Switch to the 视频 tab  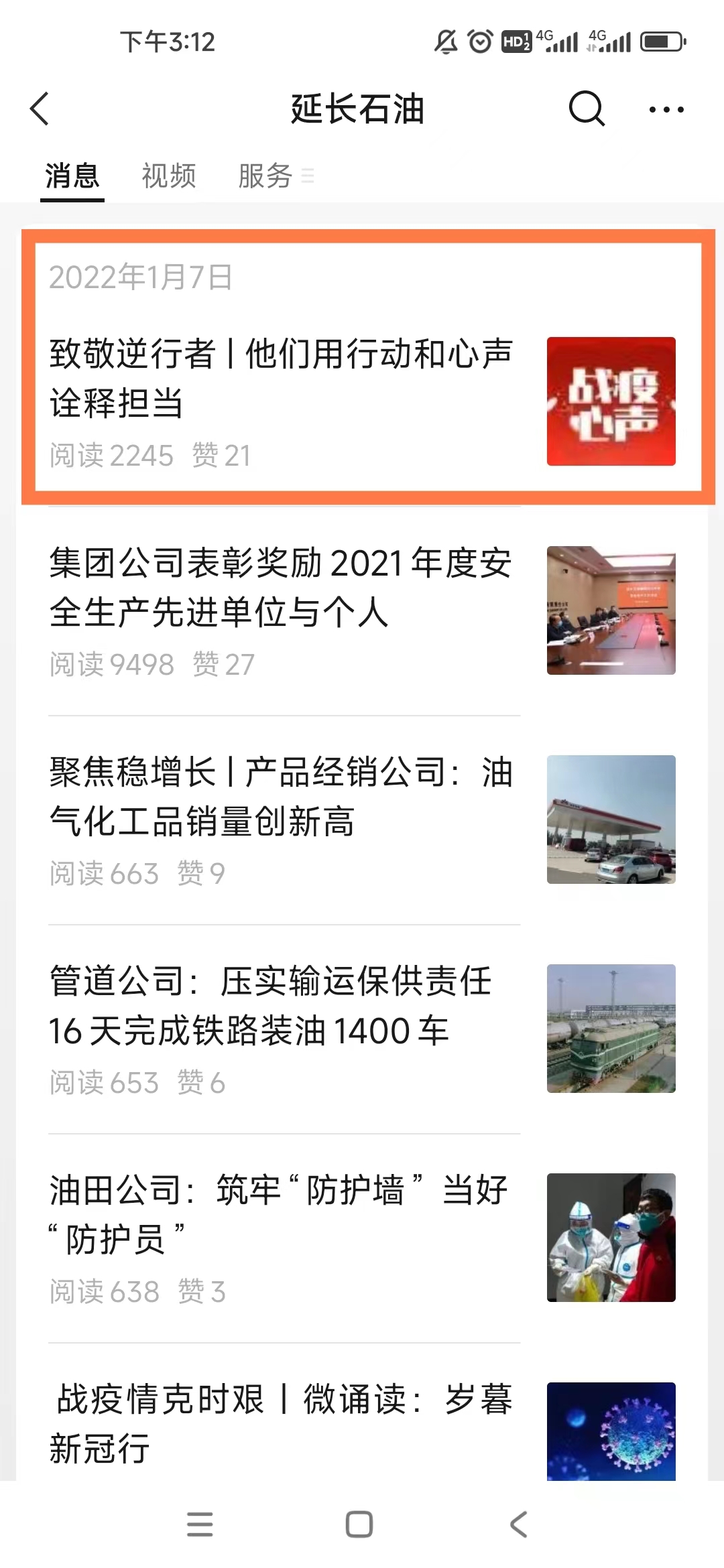[169, 176]
